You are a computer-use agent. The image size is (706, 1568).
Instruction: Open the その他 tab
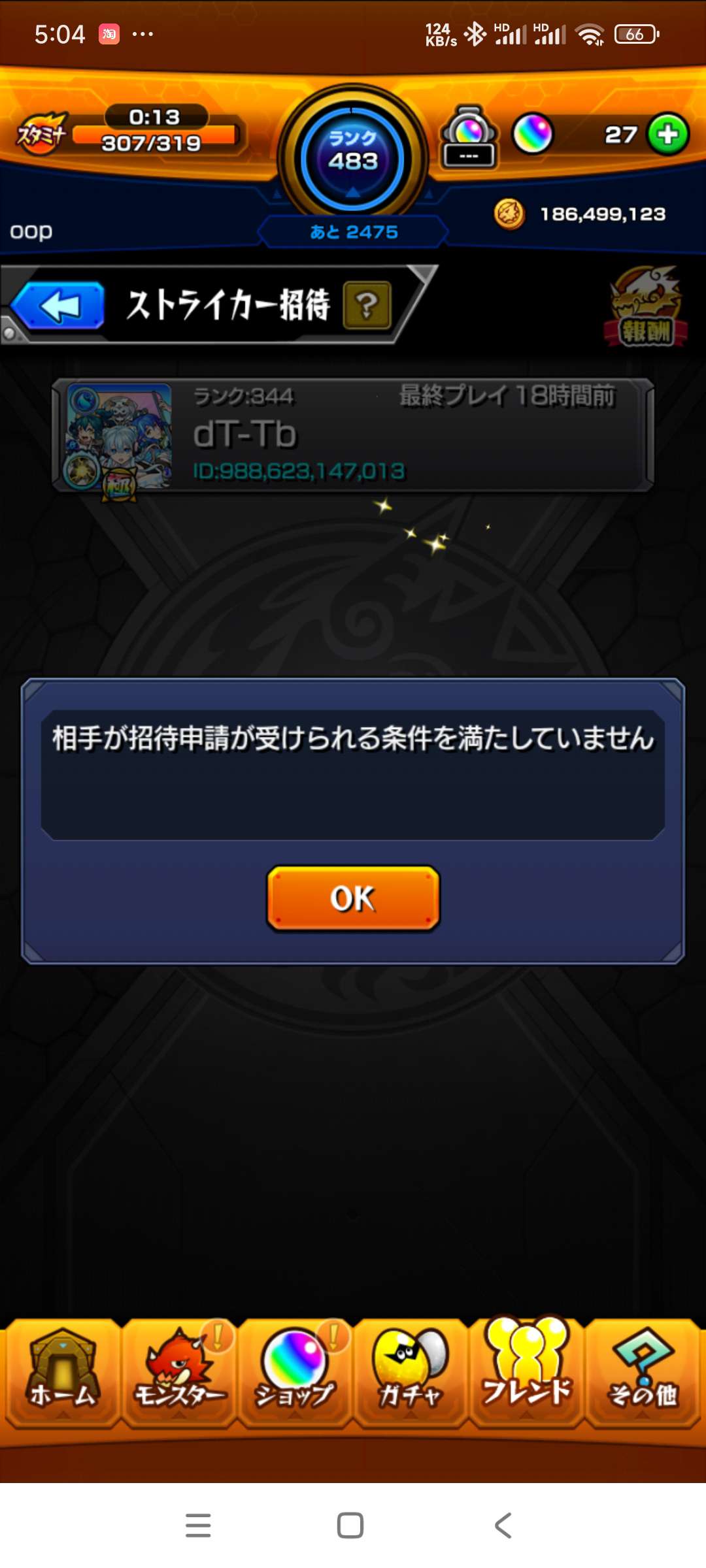(x=643, y=1372)
